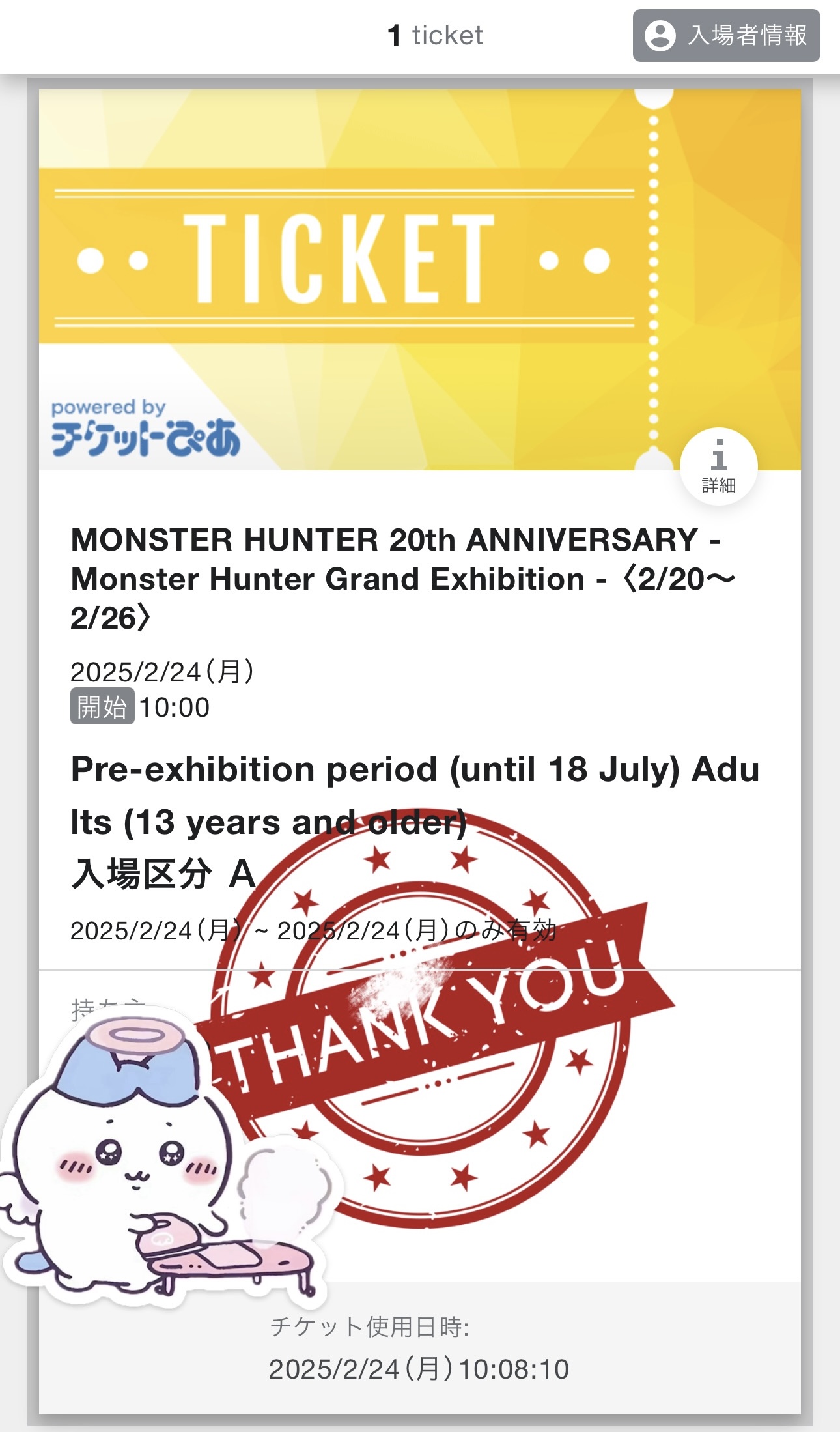
Task: Open the 詳細 details info button
Action: [x=718, y=466]
